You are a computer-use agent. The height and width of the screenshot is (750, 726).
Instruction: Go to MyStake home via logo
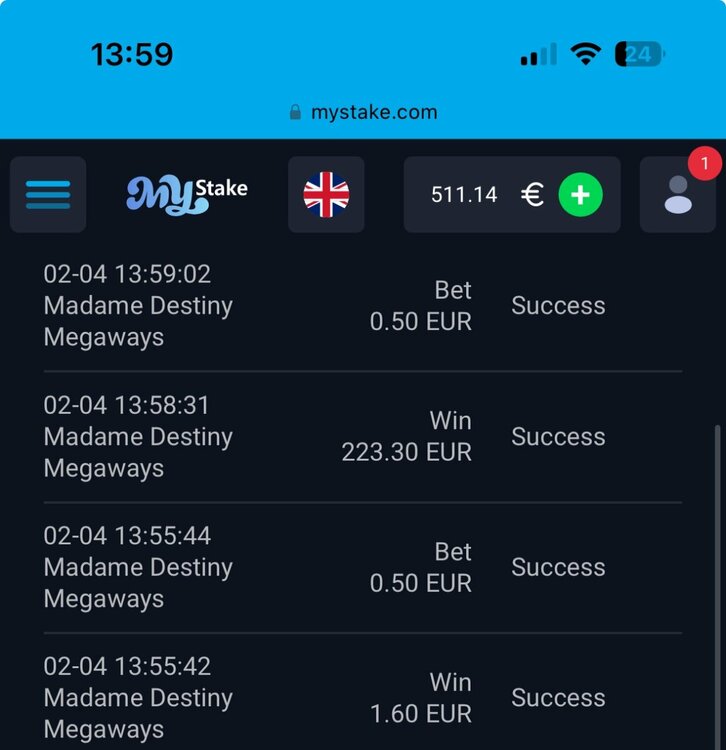point(187,194)
